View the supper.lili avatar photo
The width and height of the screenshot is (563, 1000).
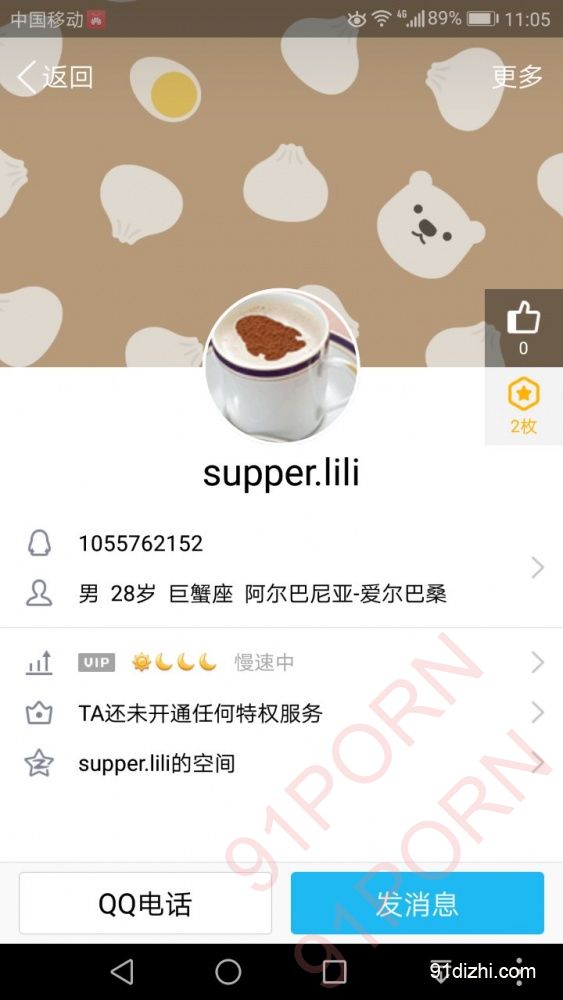click(x=281, y=366)
